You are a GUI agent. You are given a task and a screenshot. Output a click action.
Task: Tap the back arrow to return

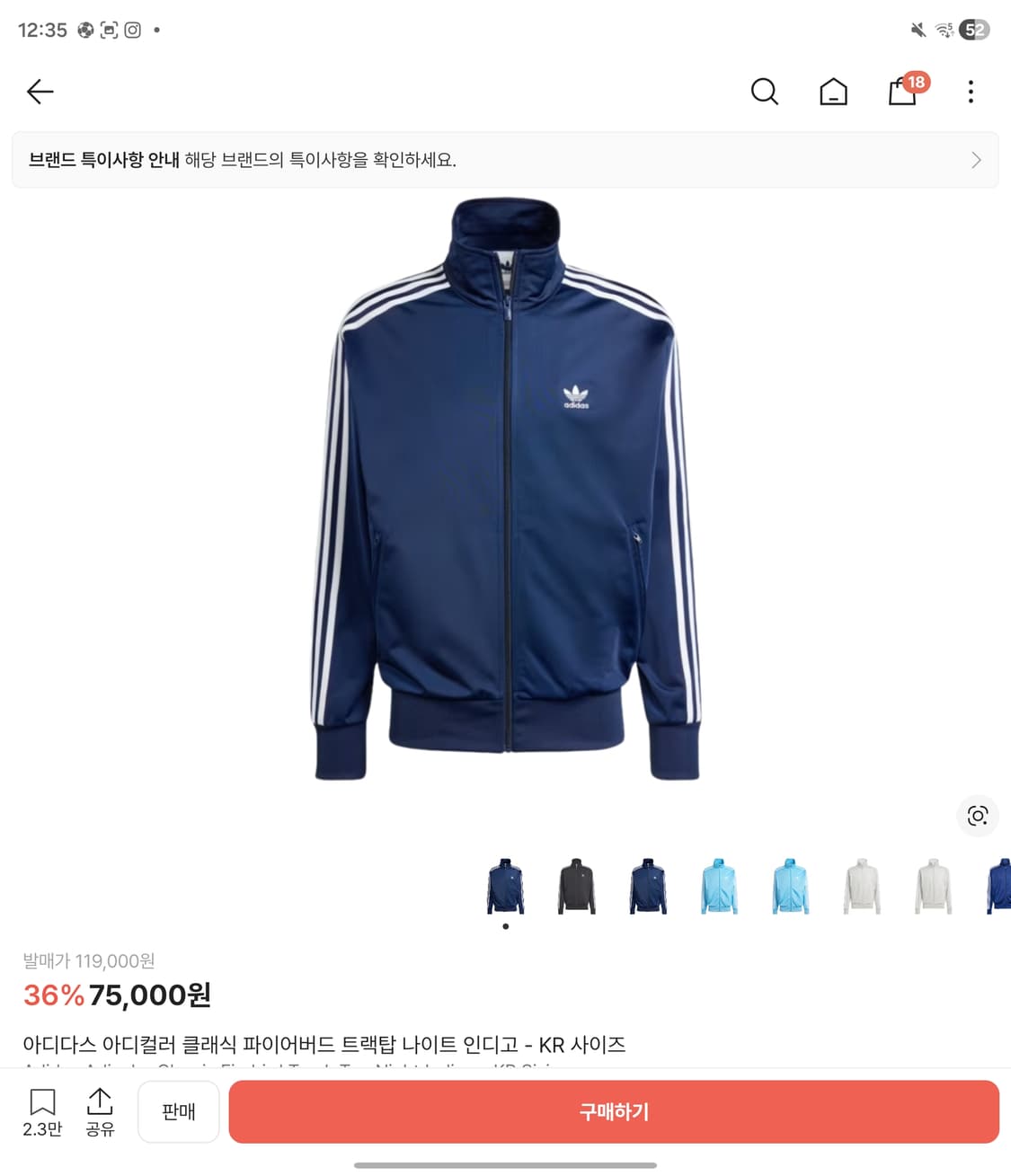click(x=40, y=91)
